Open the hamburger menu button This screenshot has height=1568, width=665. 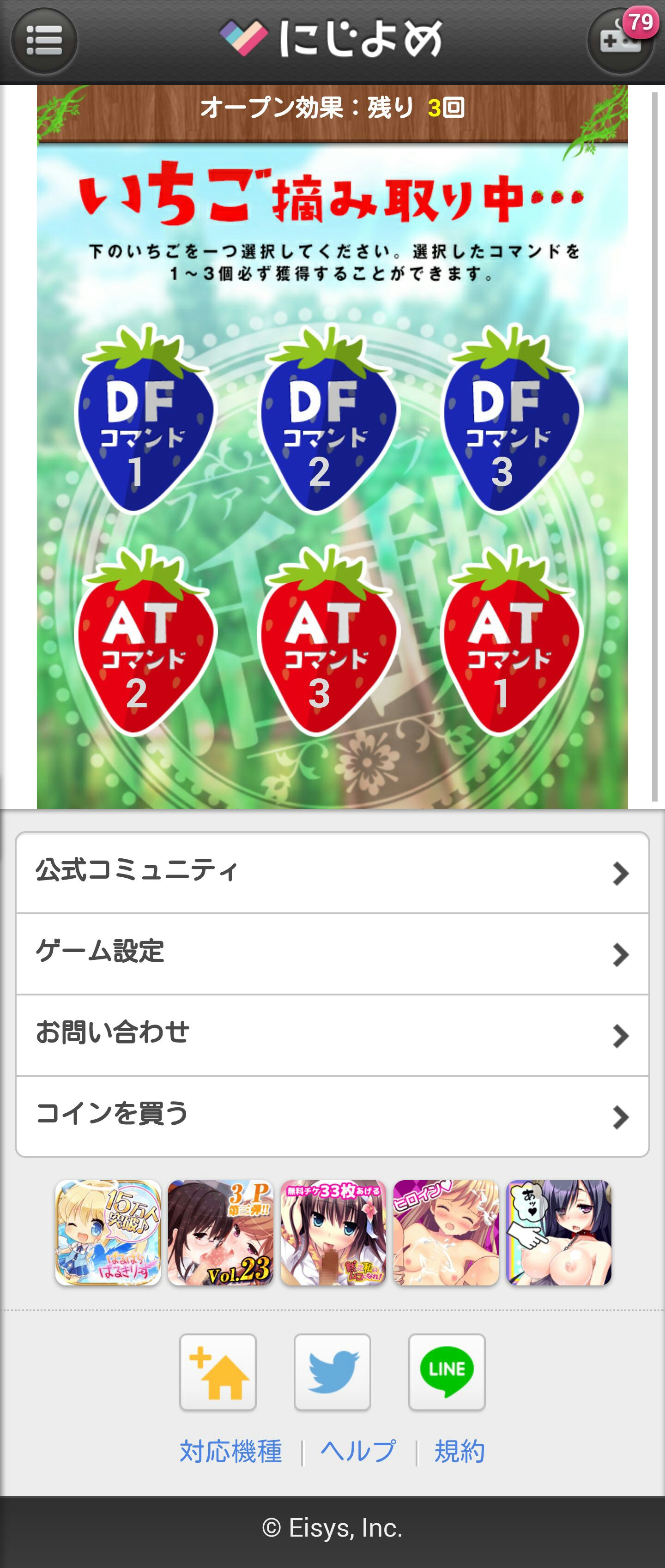44,42
